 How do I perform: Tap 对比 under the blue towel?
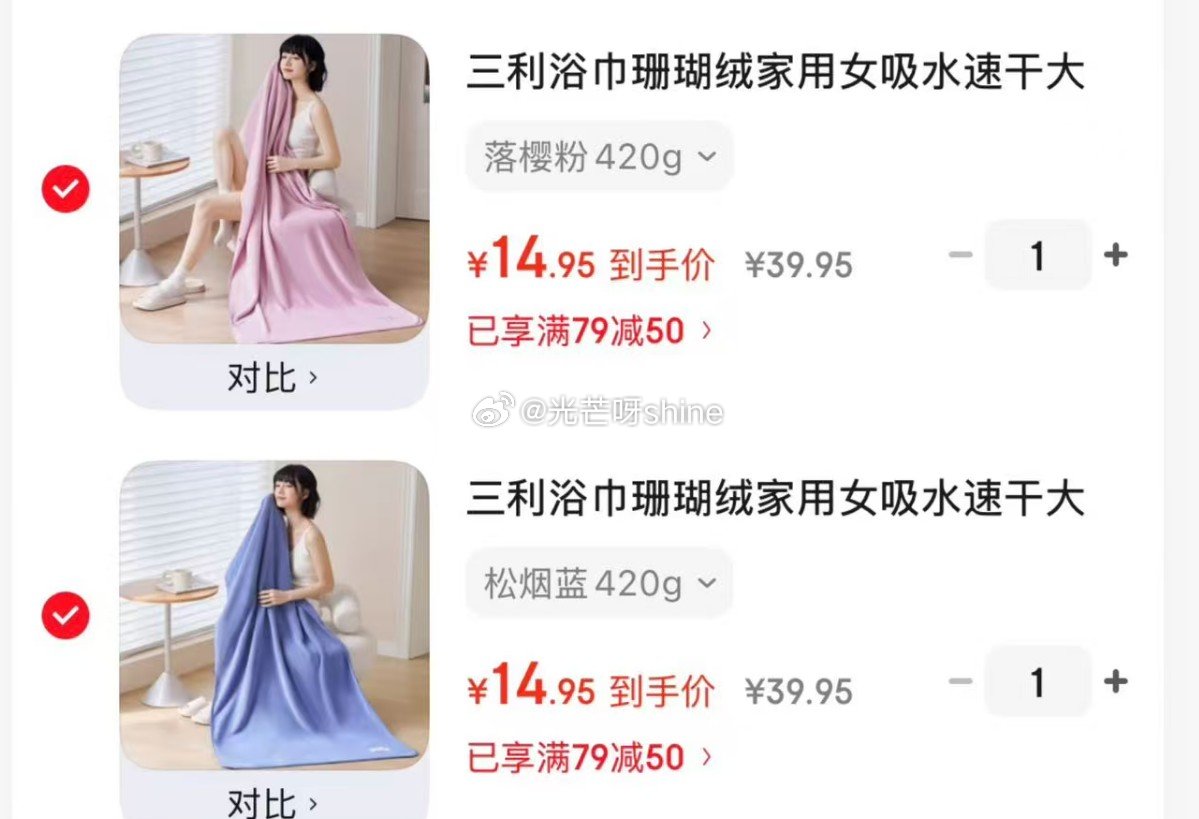[272, 802]
